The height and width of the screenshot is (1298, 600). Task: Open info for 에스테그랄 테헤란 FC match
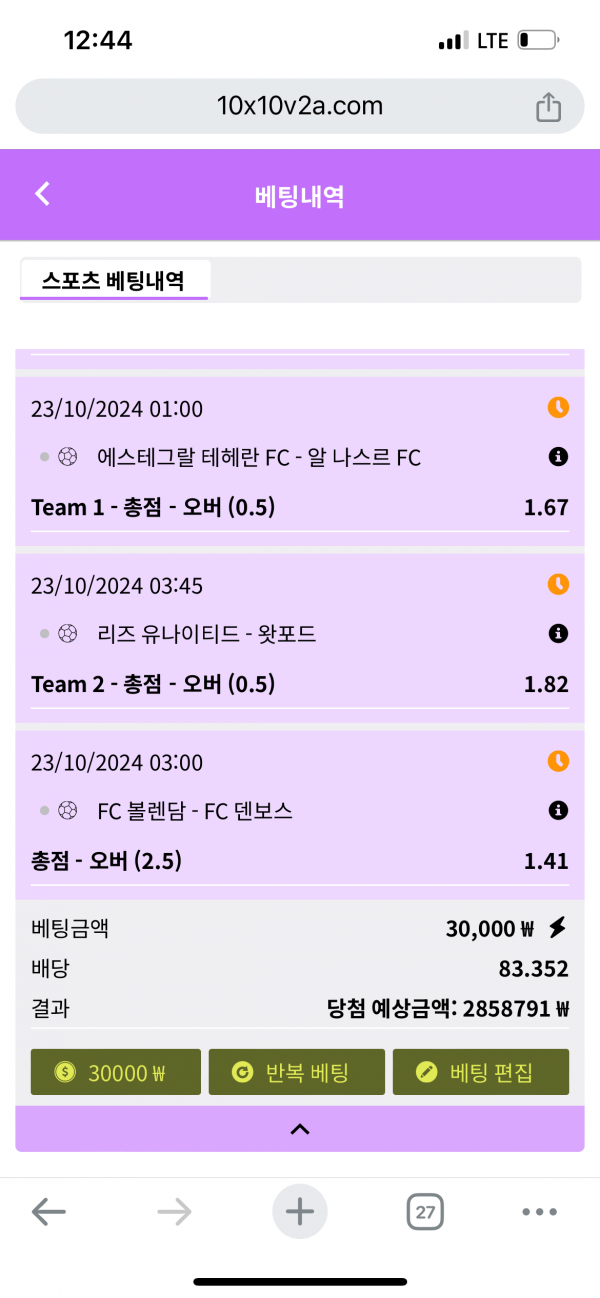558,457
